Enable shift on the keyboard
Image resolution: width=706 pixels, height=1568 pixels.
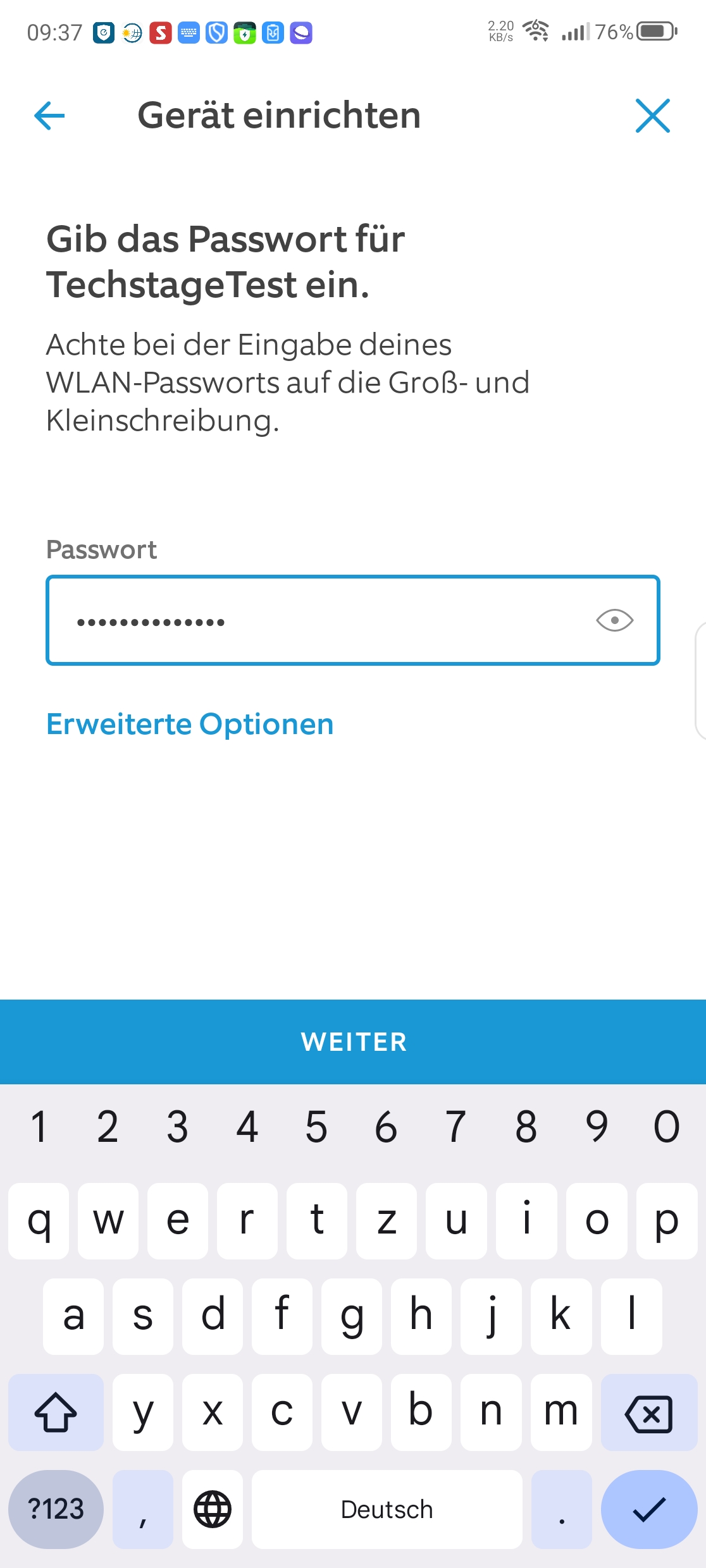[56, 1412]
